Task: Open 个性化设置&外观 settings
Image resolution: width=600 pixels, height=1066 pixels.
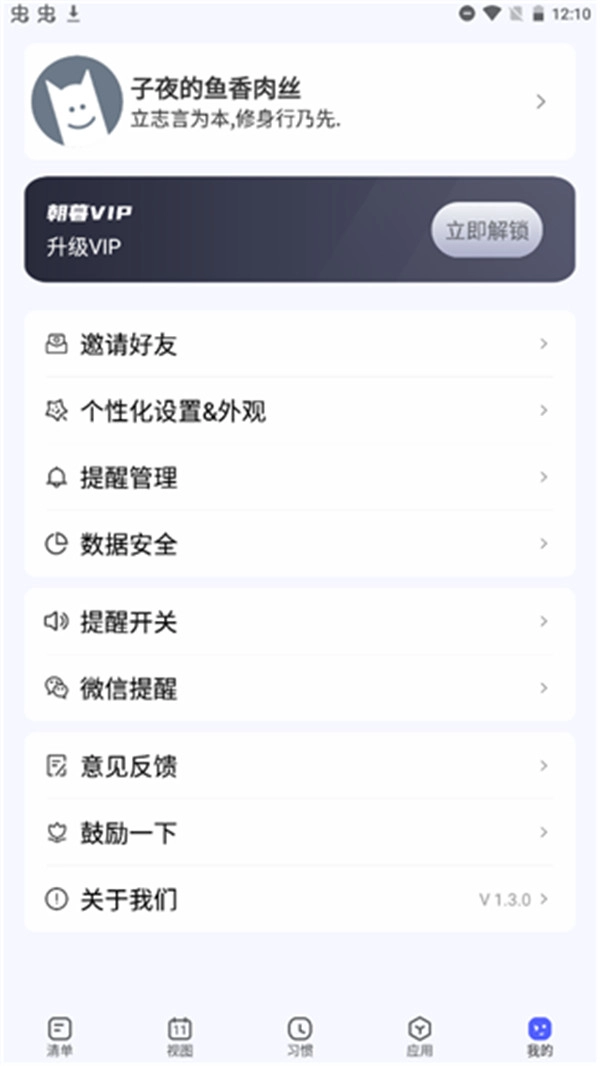Action: click(299, 411)
